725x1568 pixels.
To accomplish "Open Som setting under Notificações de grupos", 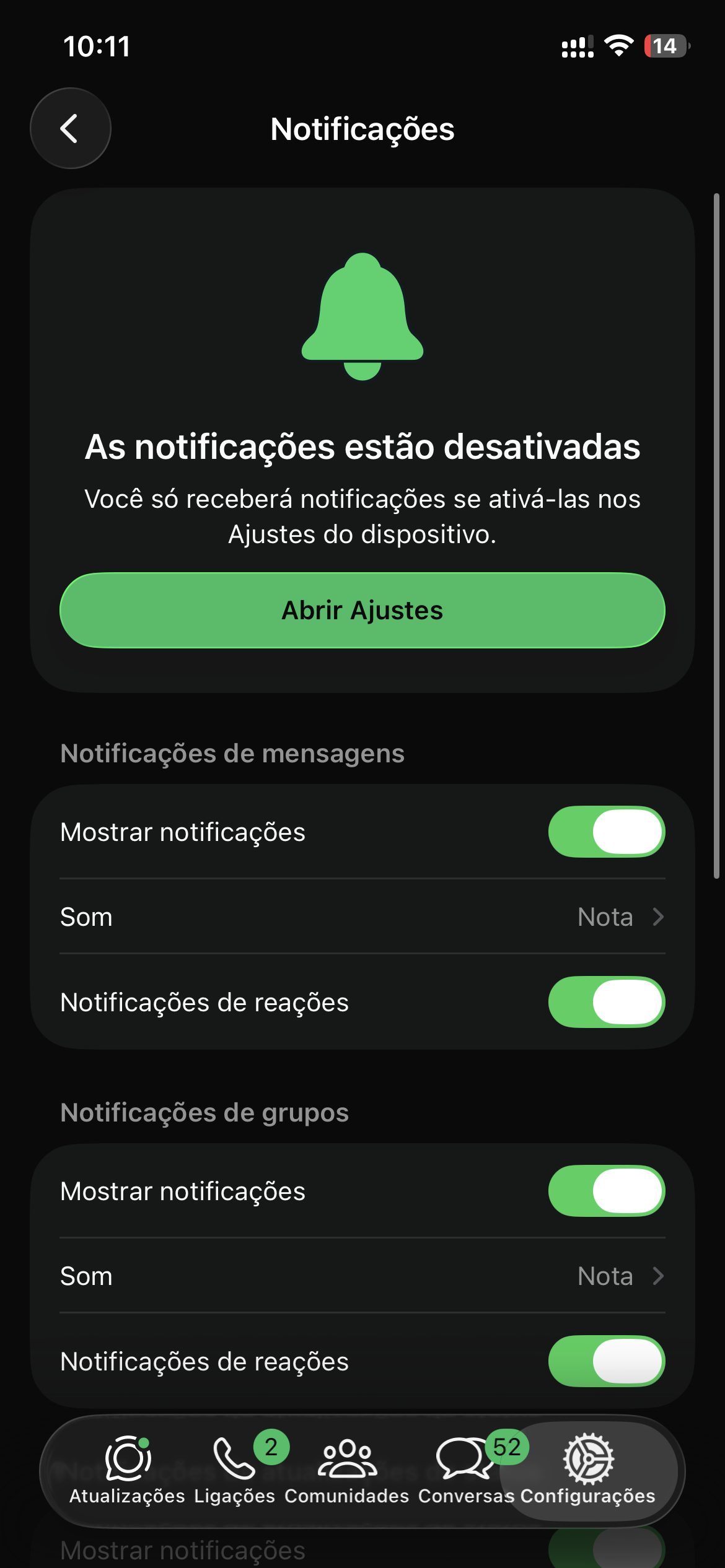I will point(362,1276).
